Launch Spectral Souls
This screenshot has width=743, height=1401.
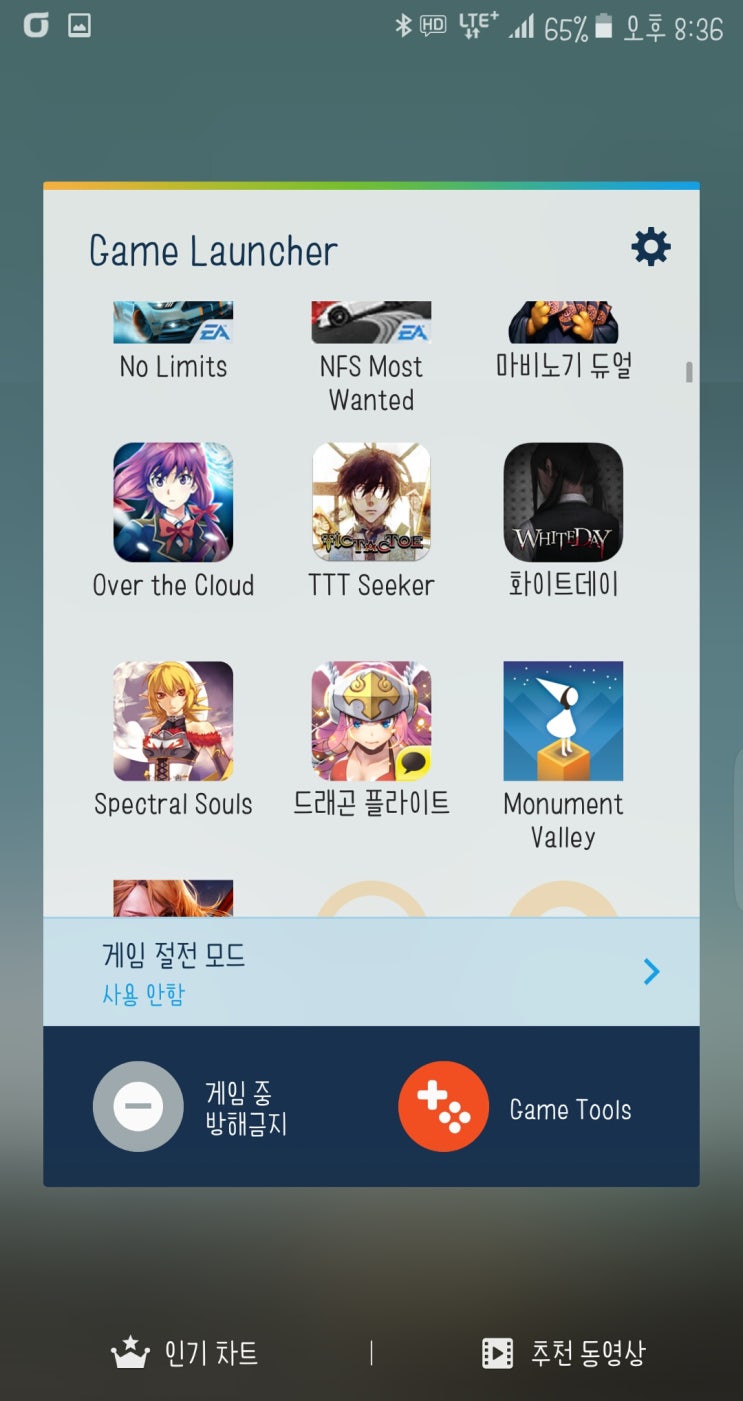173,721
